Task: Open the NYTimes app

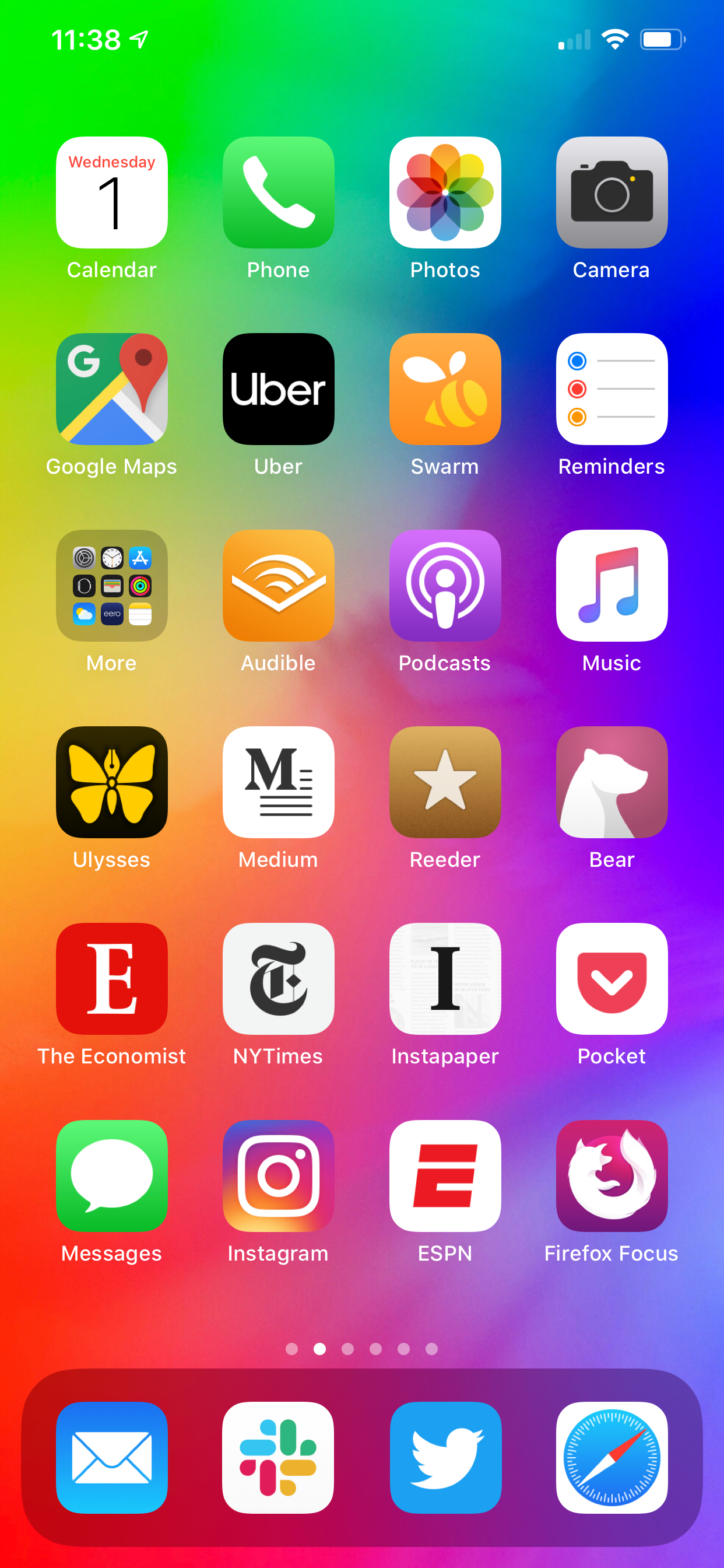Action: (x=278, y=979)
